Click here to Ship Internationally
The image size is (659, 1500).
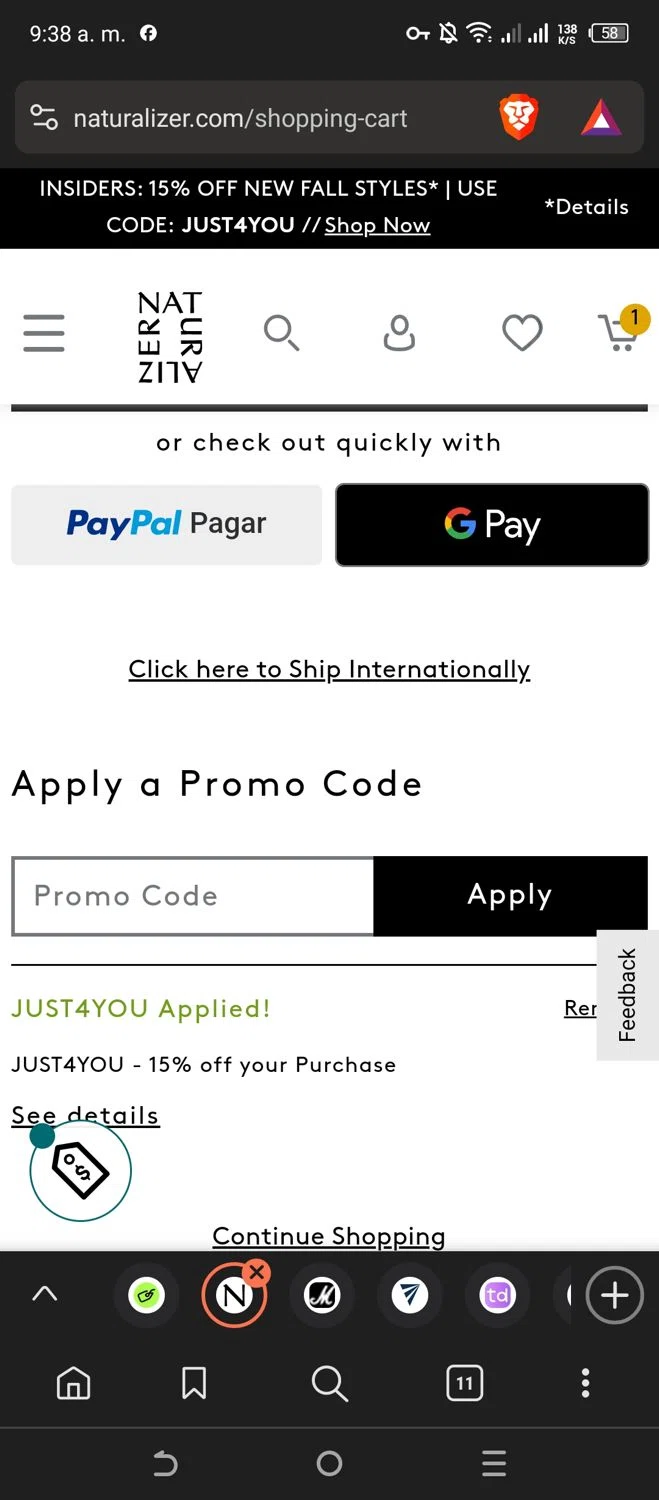pos(329,669)
